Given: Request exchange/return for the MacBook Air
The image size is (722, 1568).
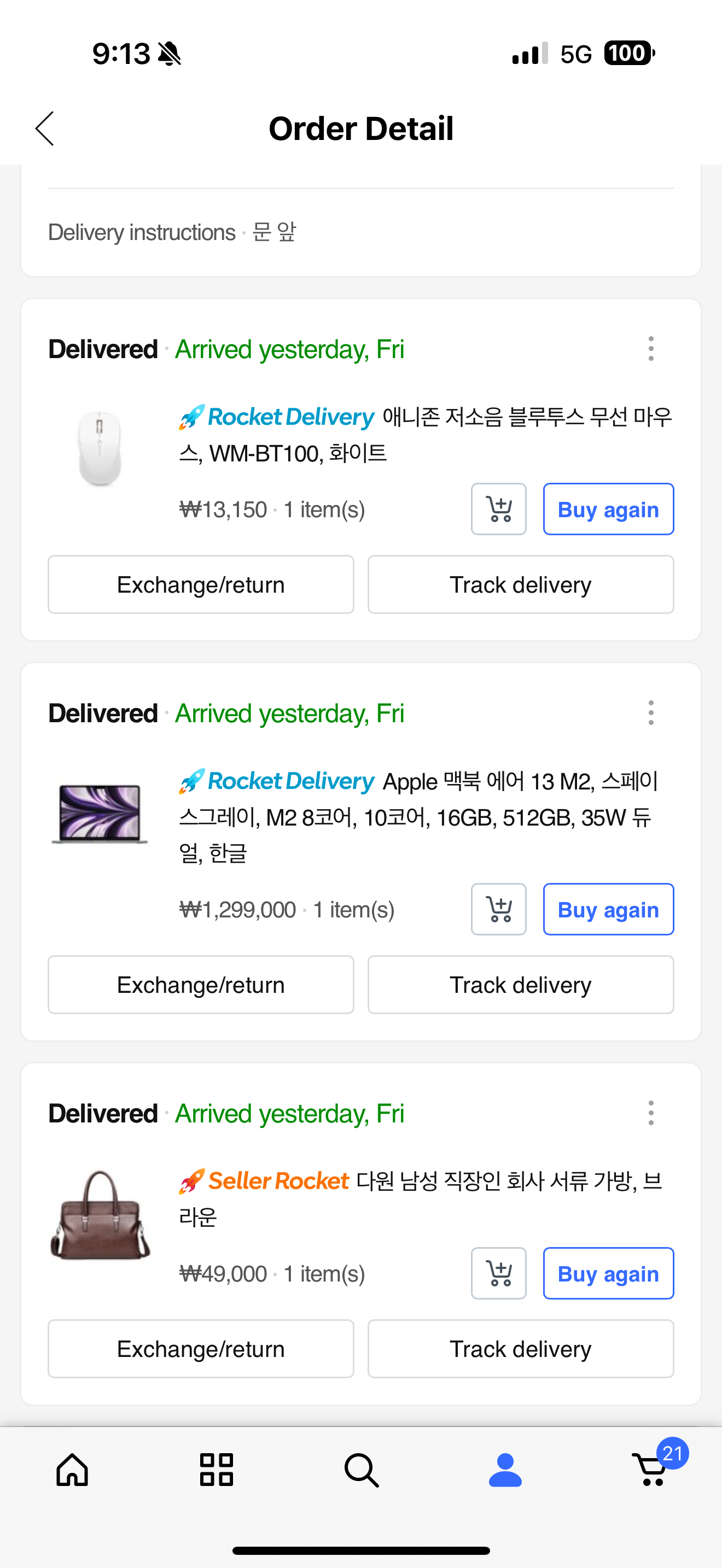Looking at the screenshot, I should (x=200, y=985).
